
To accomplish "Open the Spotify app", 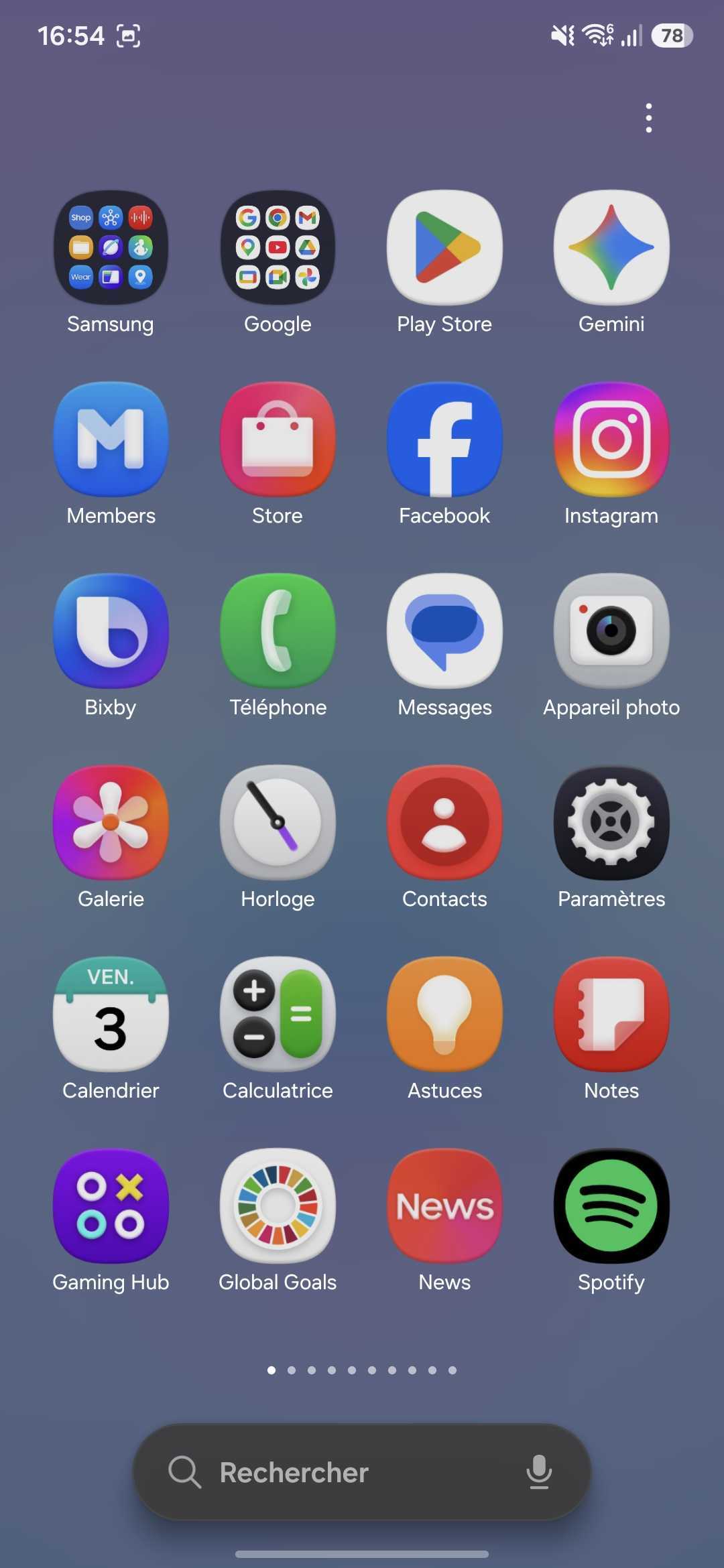I will [611, 1206].
